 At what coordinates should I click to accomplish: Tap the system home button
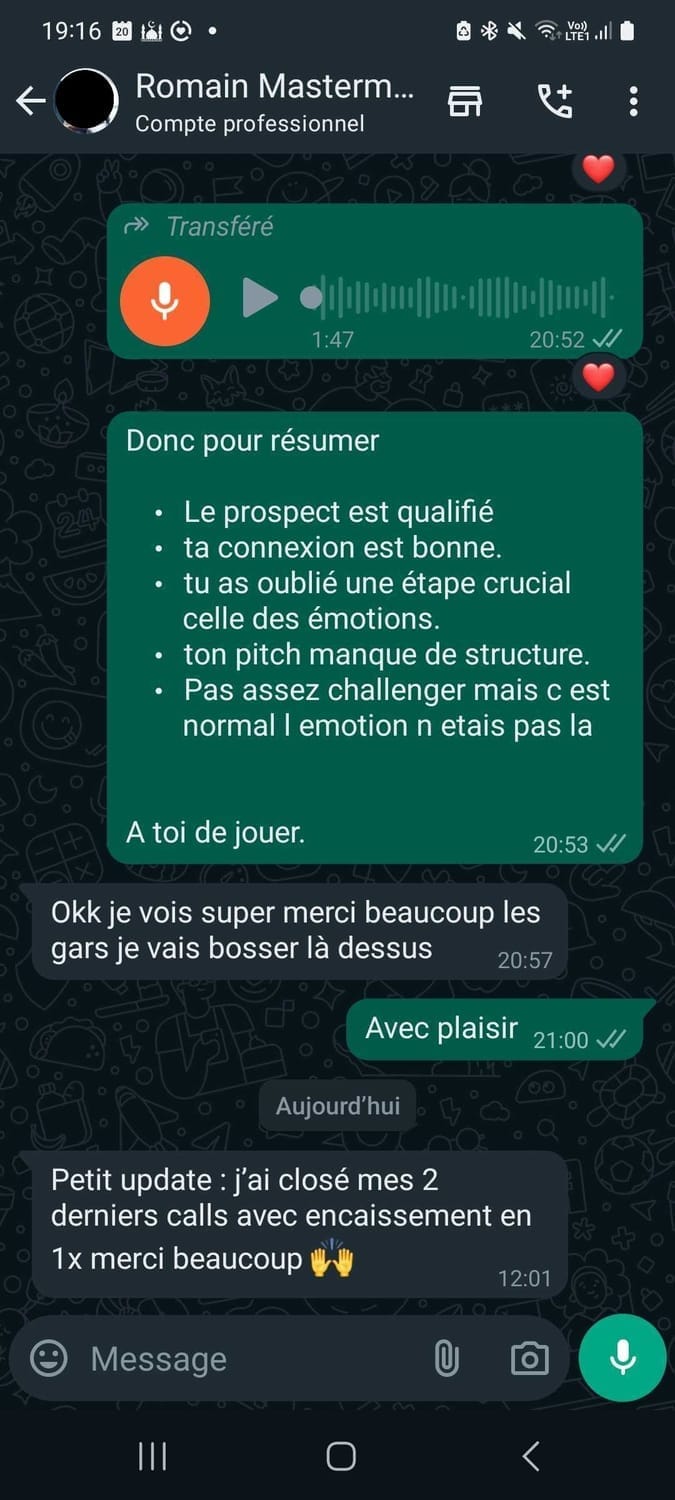(x=341, y=1456)
